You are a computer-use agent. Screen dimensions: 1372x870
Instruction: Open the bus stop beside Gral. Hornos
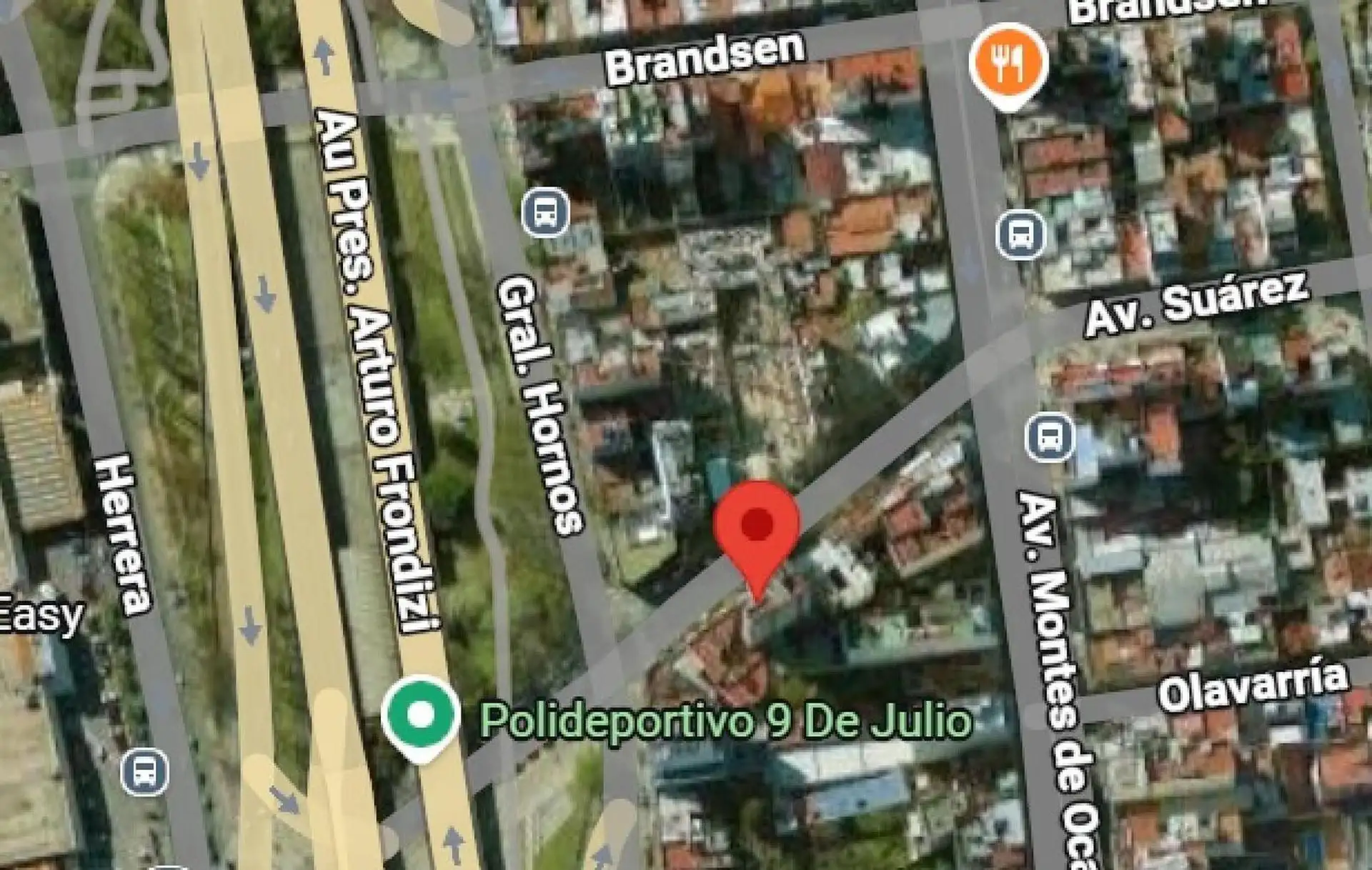(546, 212)
